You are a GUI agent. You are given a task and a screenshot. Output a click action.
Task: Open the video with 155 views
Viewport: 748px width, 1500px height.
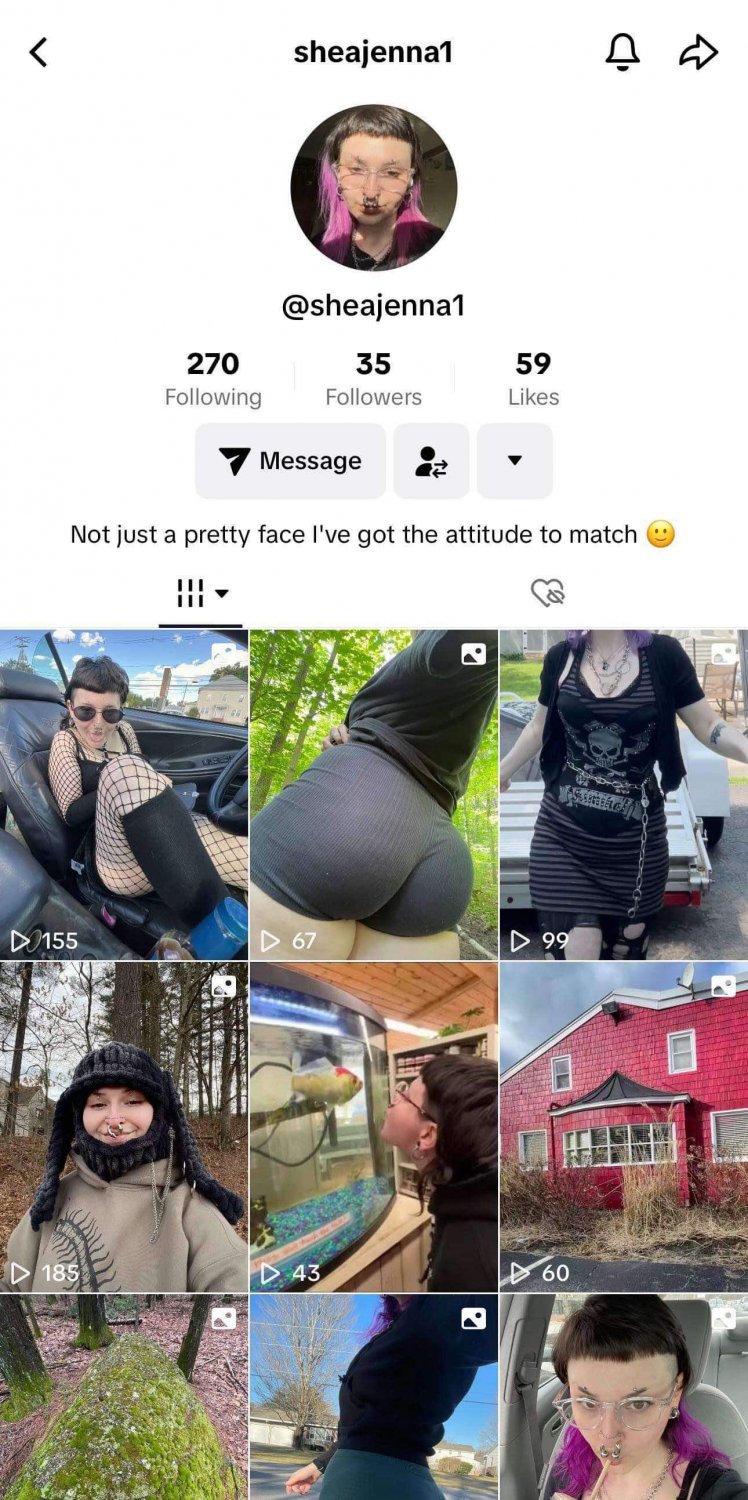click(123, 794)
